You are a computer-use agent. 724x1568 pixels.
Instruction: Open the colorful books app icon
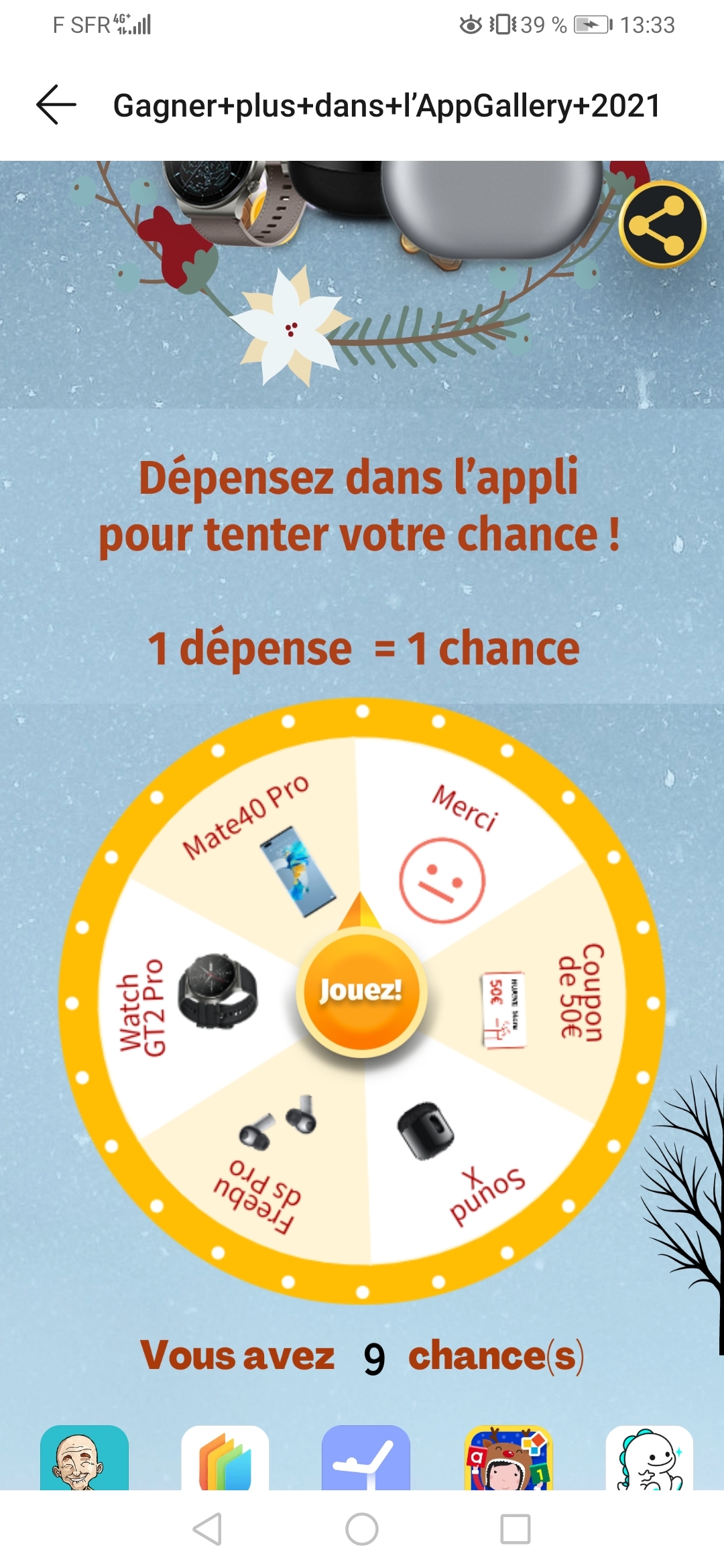tap(225, 1458)
